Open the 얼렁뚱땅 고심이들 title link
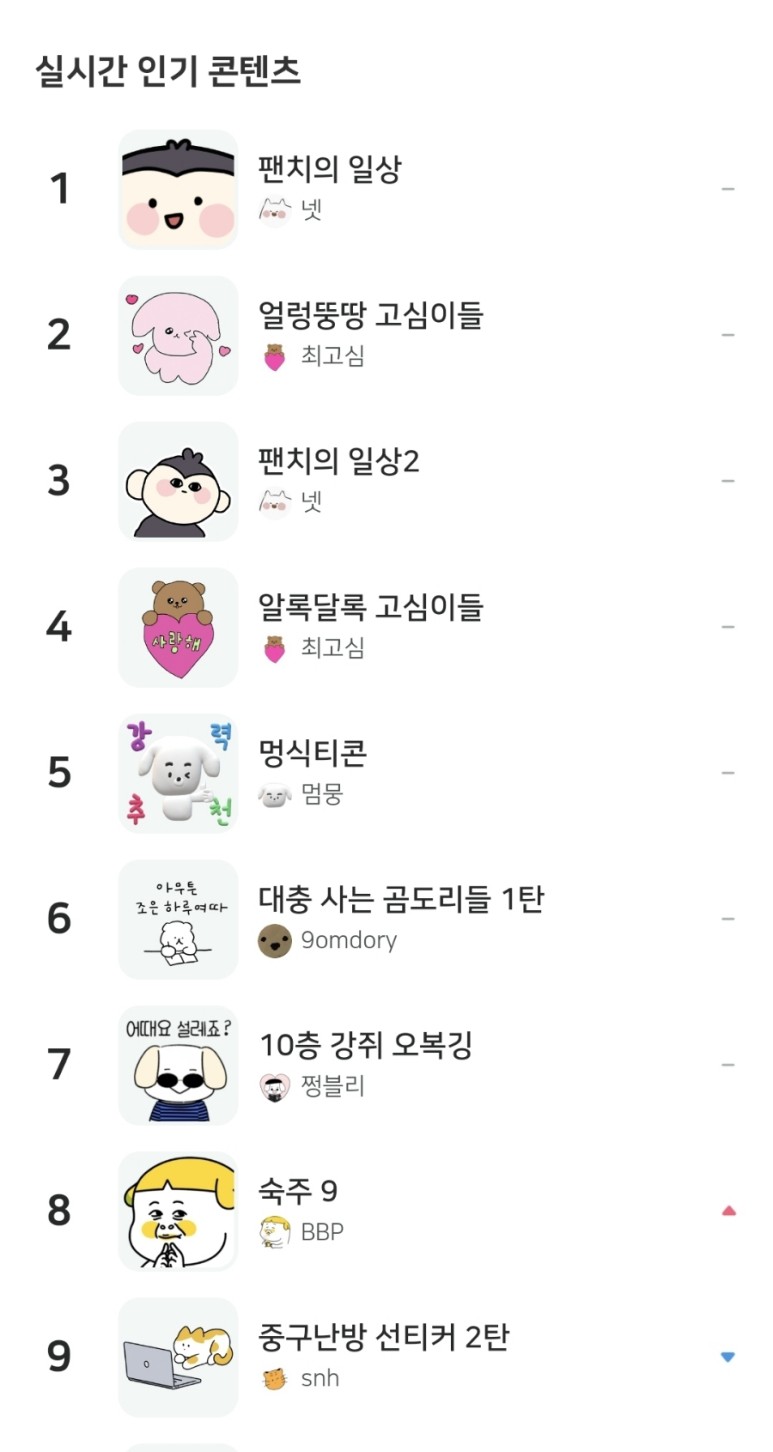Viewport: 773px width, 1452px height. pos(372,318)
